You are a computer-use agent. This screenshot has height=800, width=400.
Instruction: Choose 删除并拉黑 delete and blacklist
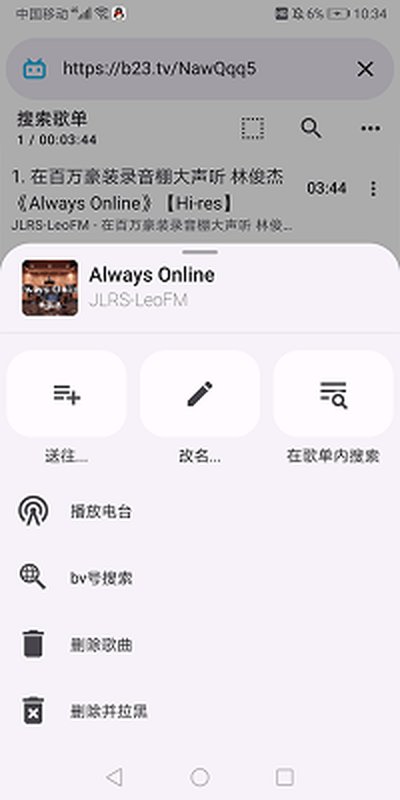click(x=200, y=711)
